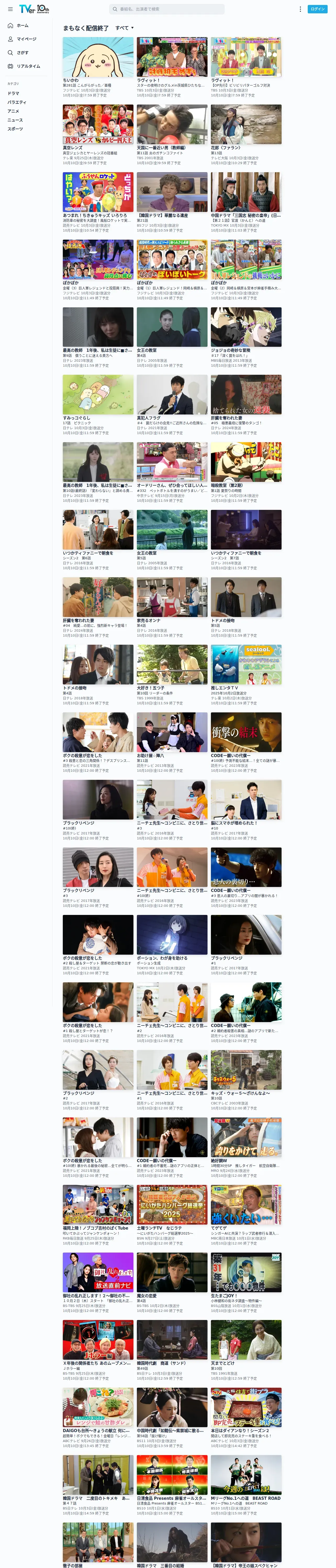Open the ちいかわ episode card
Image resolution: width=336 pixels, height=1568 pixels.
tap(98, 67)
